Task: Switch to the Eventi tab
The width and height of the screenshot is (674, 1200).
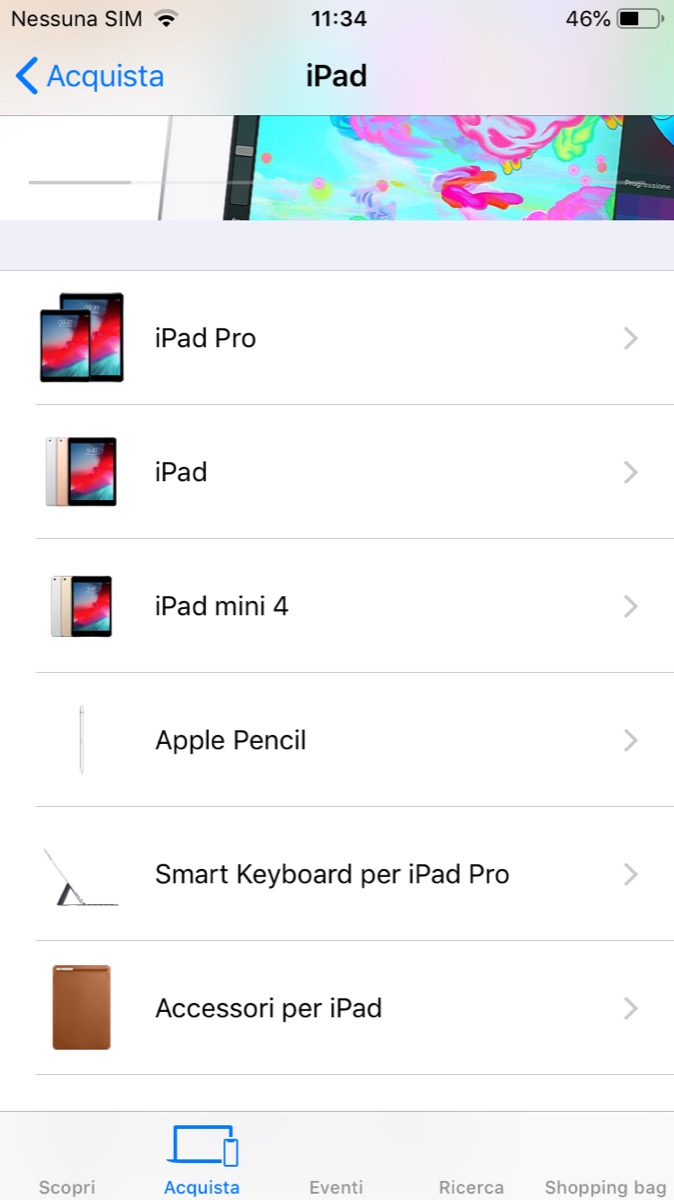Action: (336, 1162)
